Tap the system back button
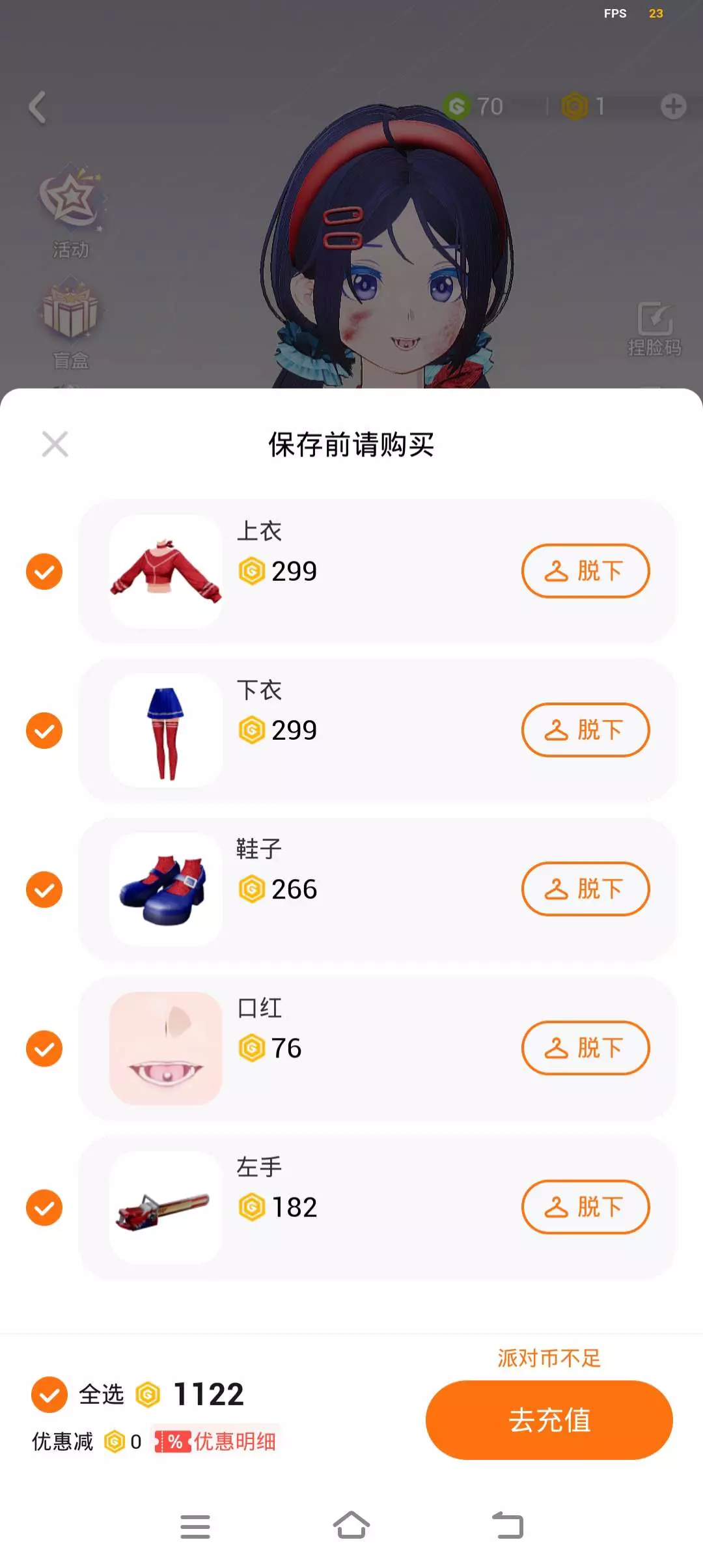The width and height of the screenshot is (703, 1568). pyautogui.click(x=508, y=1526)
